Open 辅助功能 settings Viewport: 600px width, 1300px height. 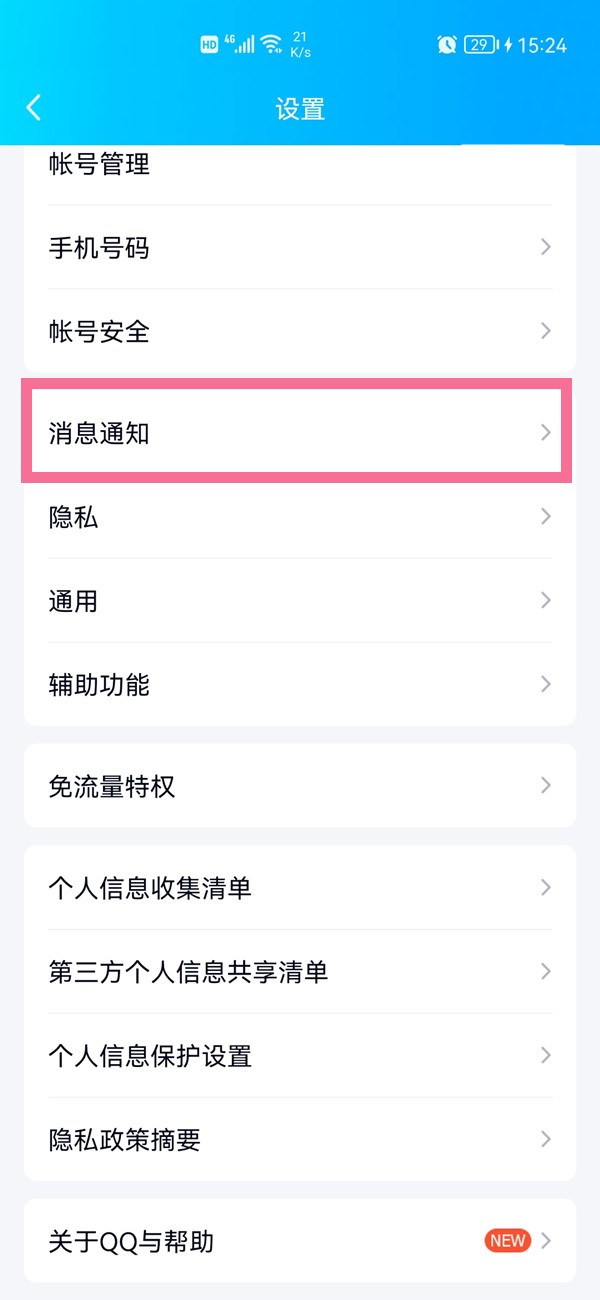[300, 684]
